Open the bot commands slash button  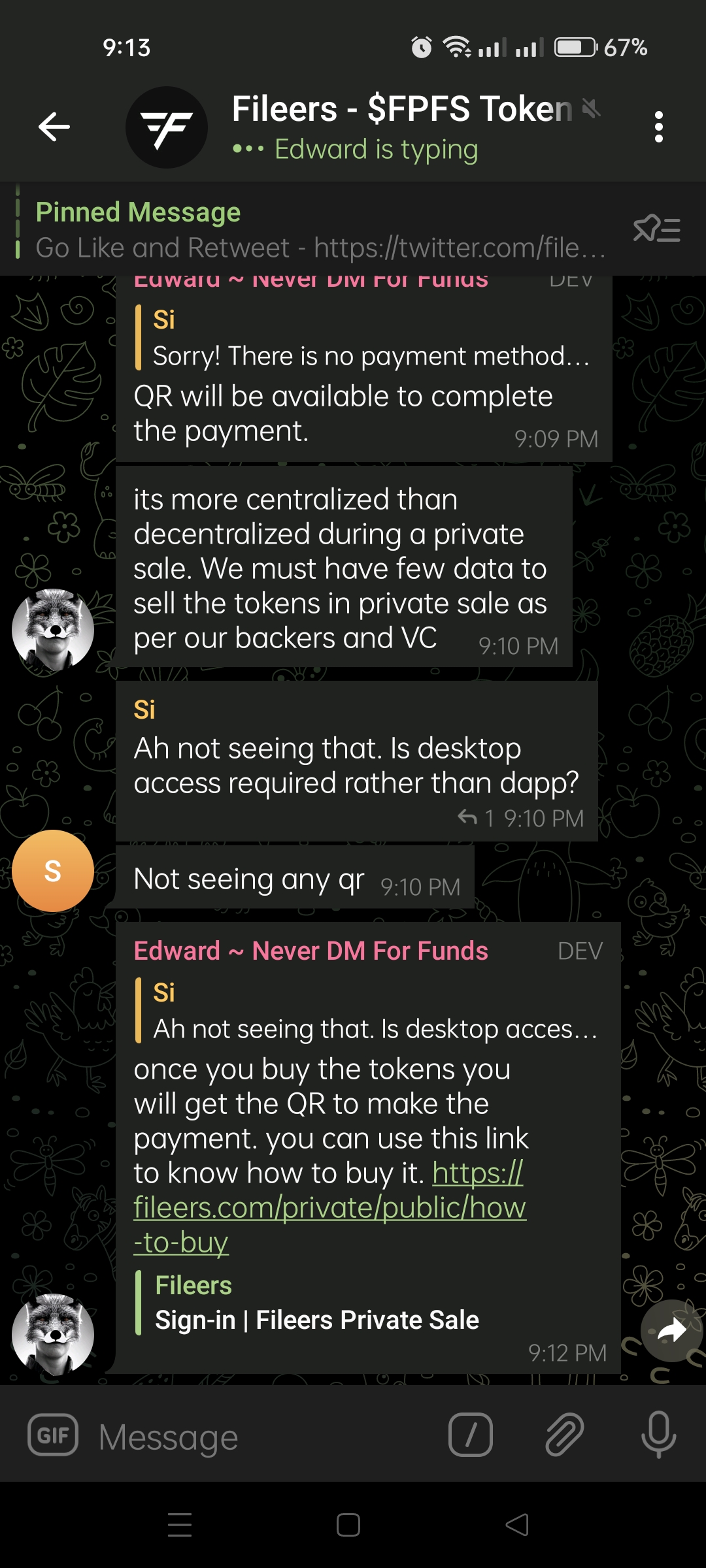[x=470, y=1435]
